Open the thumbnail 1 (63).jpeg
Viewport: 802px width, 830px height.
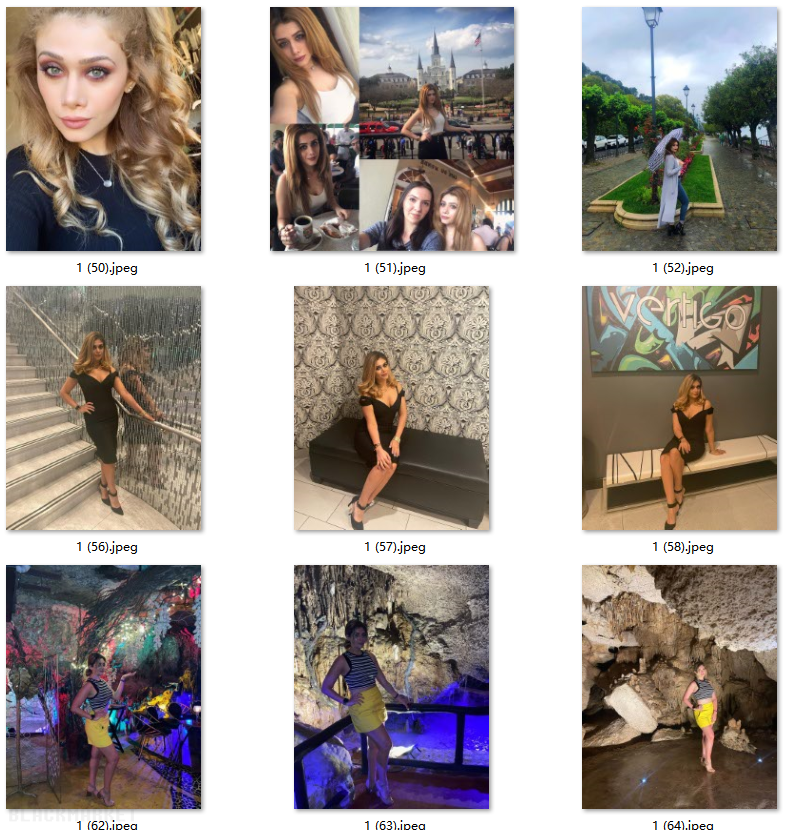click(x=392, y=687)
